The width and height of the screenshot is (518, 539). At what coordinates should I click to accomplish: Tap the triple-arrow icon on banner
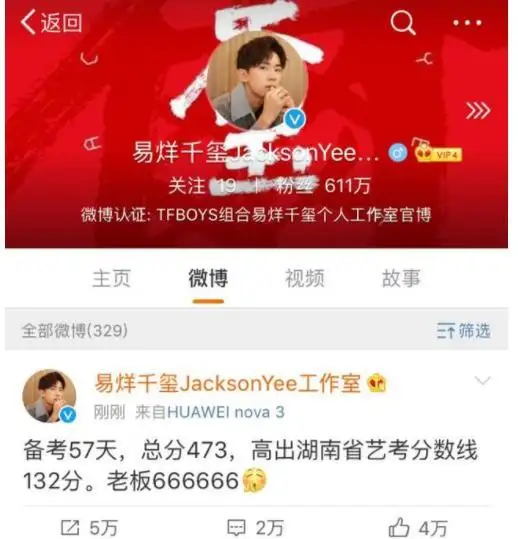478,110
